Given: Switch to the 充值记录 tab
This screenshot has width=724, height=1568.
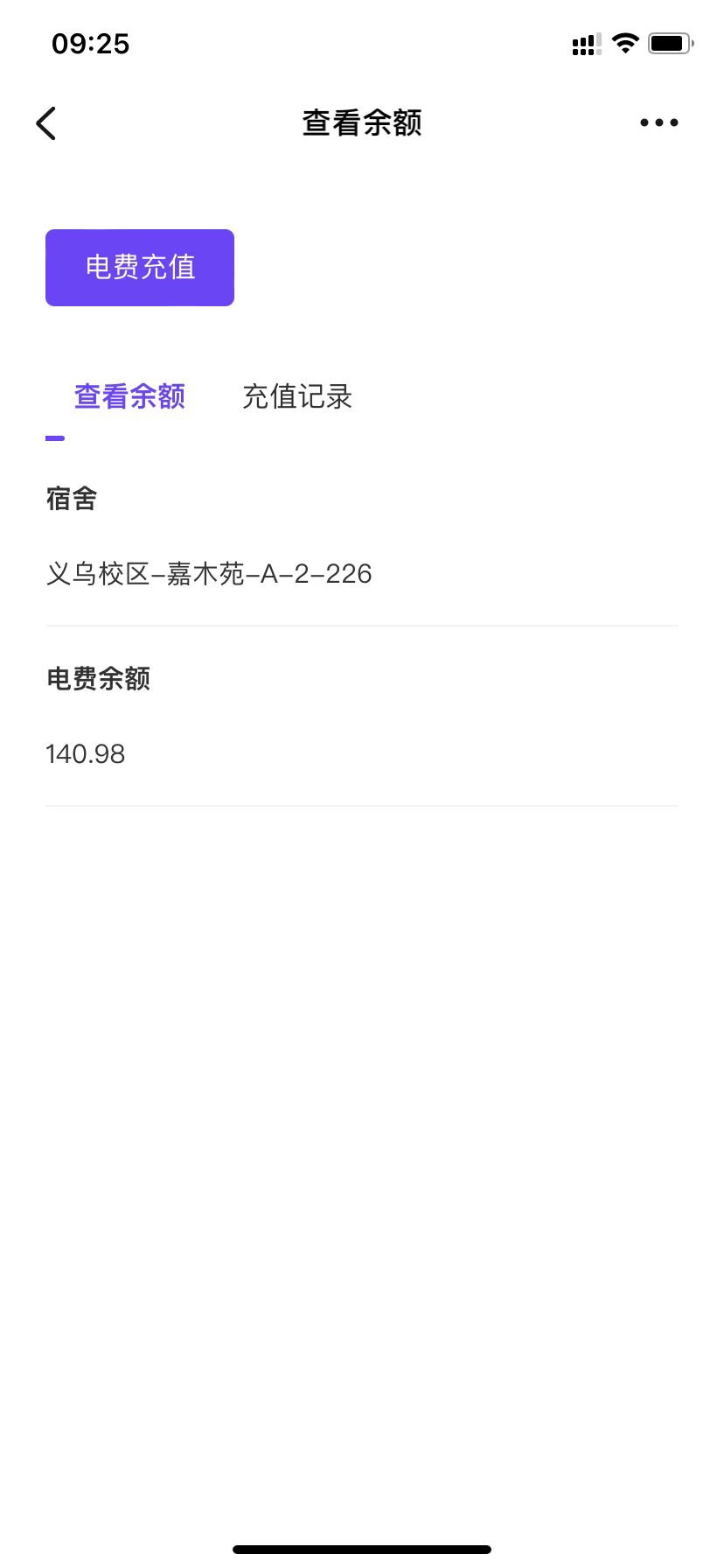Looking at the screenshot, I should point(296,397).
